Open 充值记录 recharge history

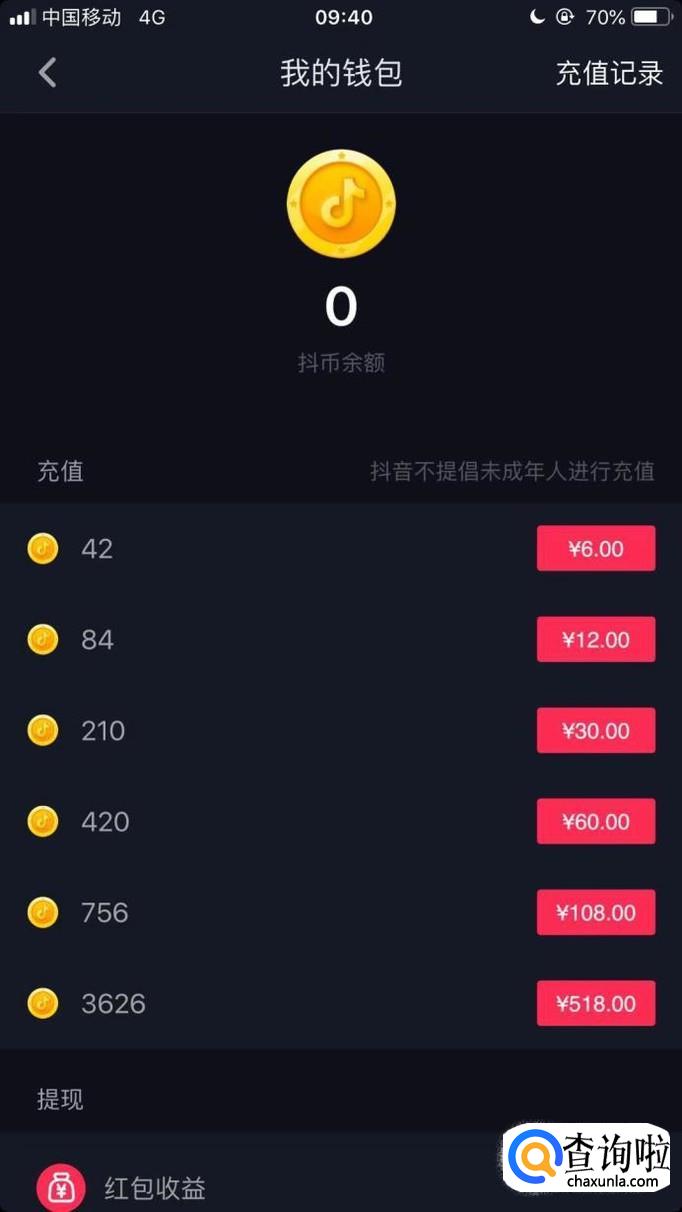click(x=609, y=73)
